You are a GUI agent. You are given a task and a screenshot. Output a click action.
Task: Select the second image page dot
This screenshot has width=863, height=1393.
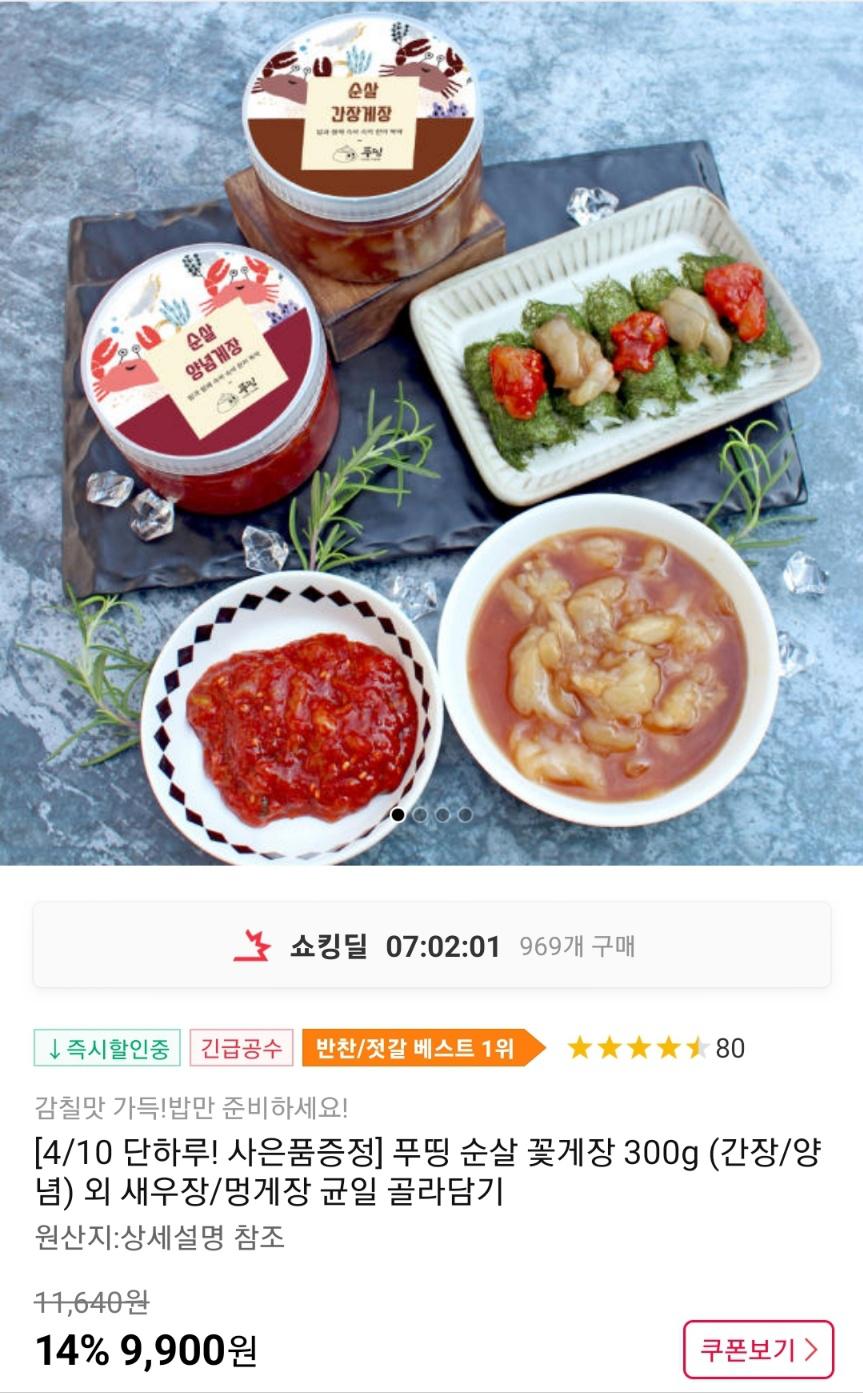pyautogui.click(x=420, y=815)
